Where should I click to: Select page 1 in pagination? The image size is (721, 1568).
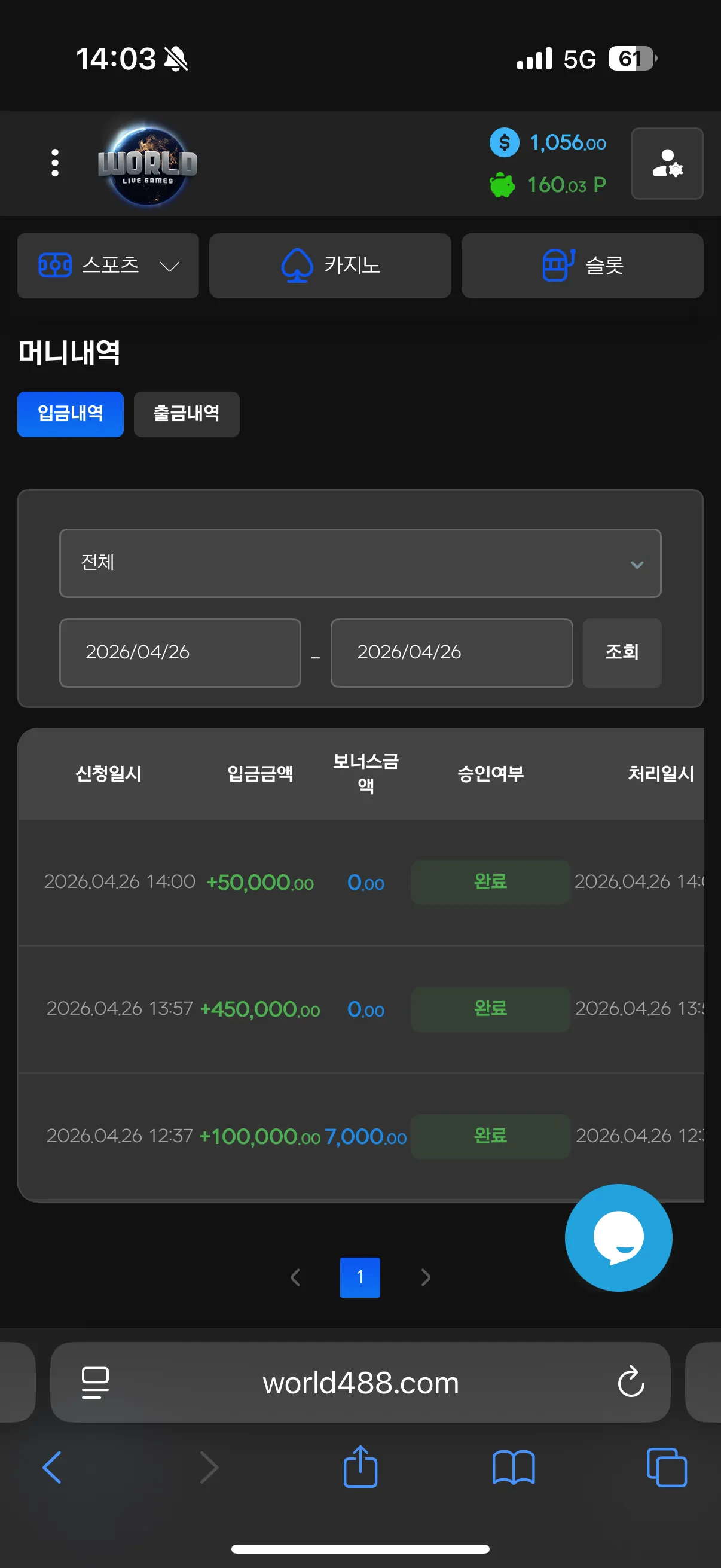pos(360,1277)
